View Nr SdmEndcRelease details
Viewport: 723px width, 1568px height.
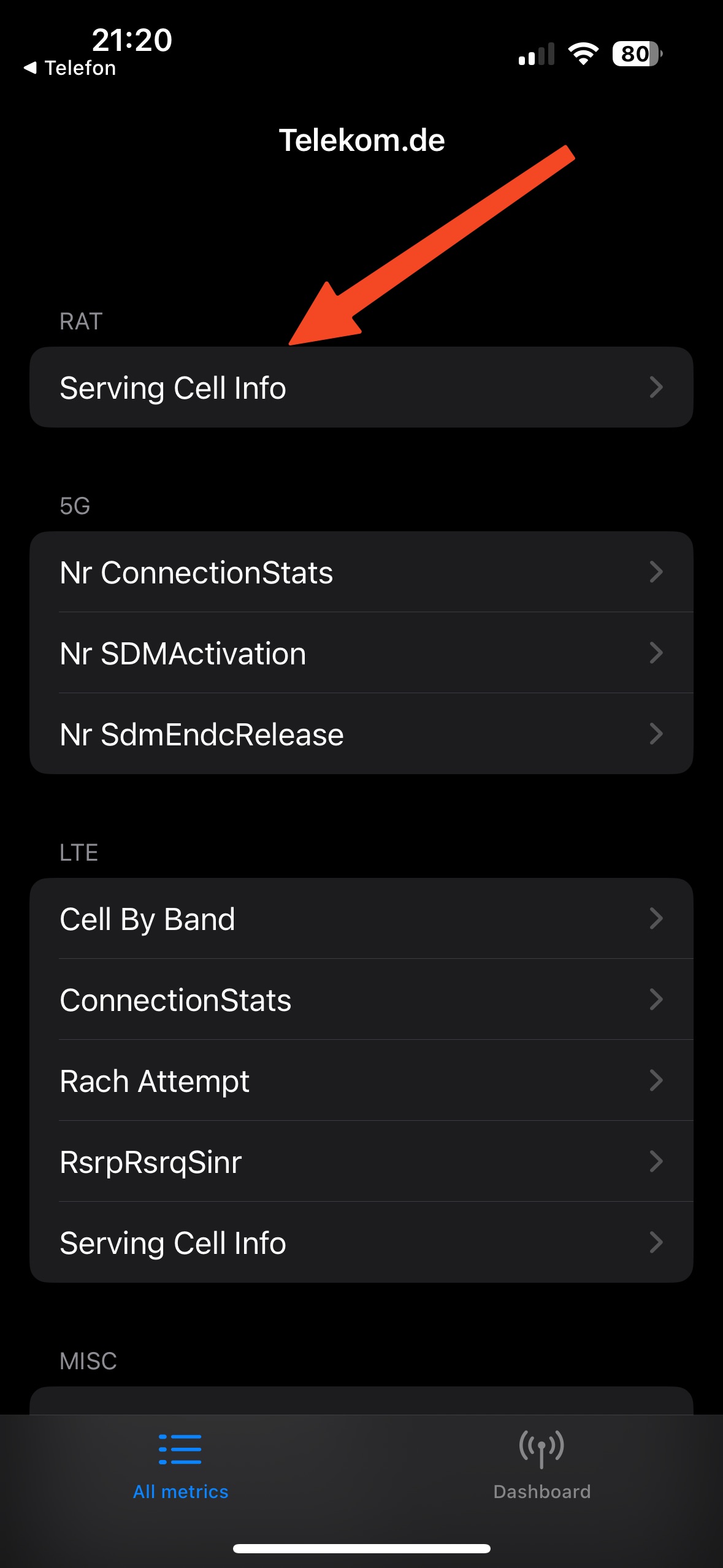pyautogui.click(x=361, y=734)
